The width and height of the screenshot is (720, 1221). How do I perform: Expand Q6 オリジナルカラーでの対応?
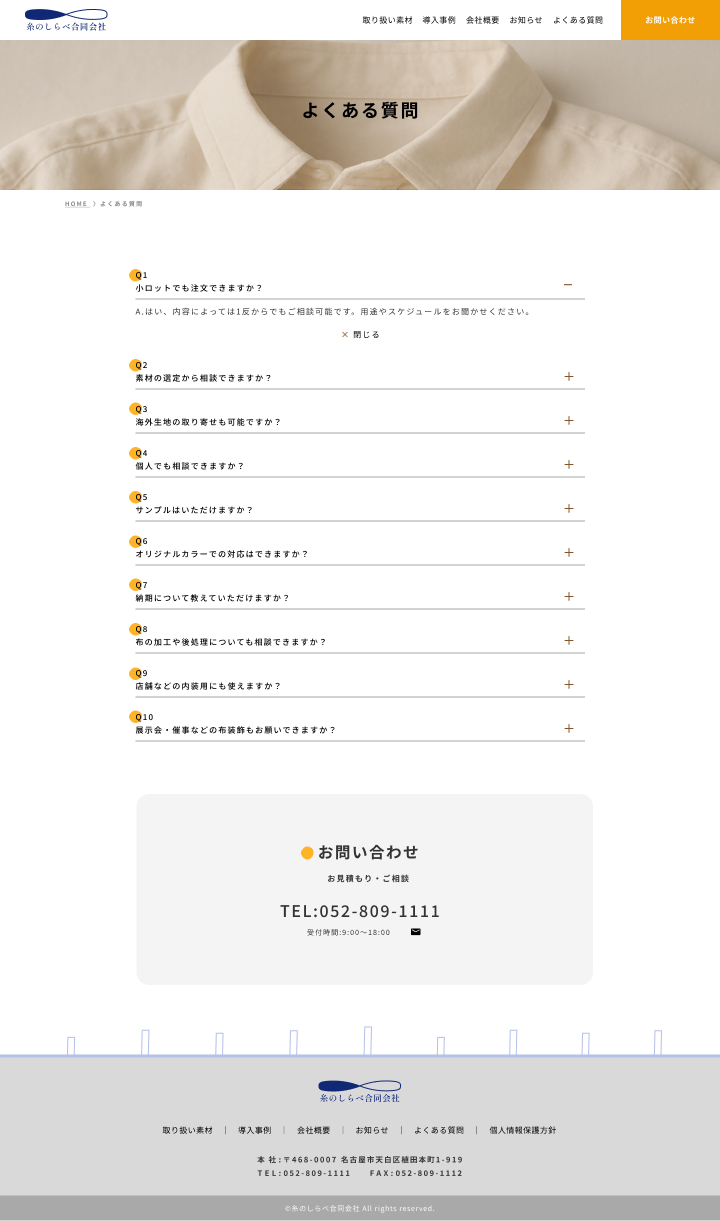(568, 553)
